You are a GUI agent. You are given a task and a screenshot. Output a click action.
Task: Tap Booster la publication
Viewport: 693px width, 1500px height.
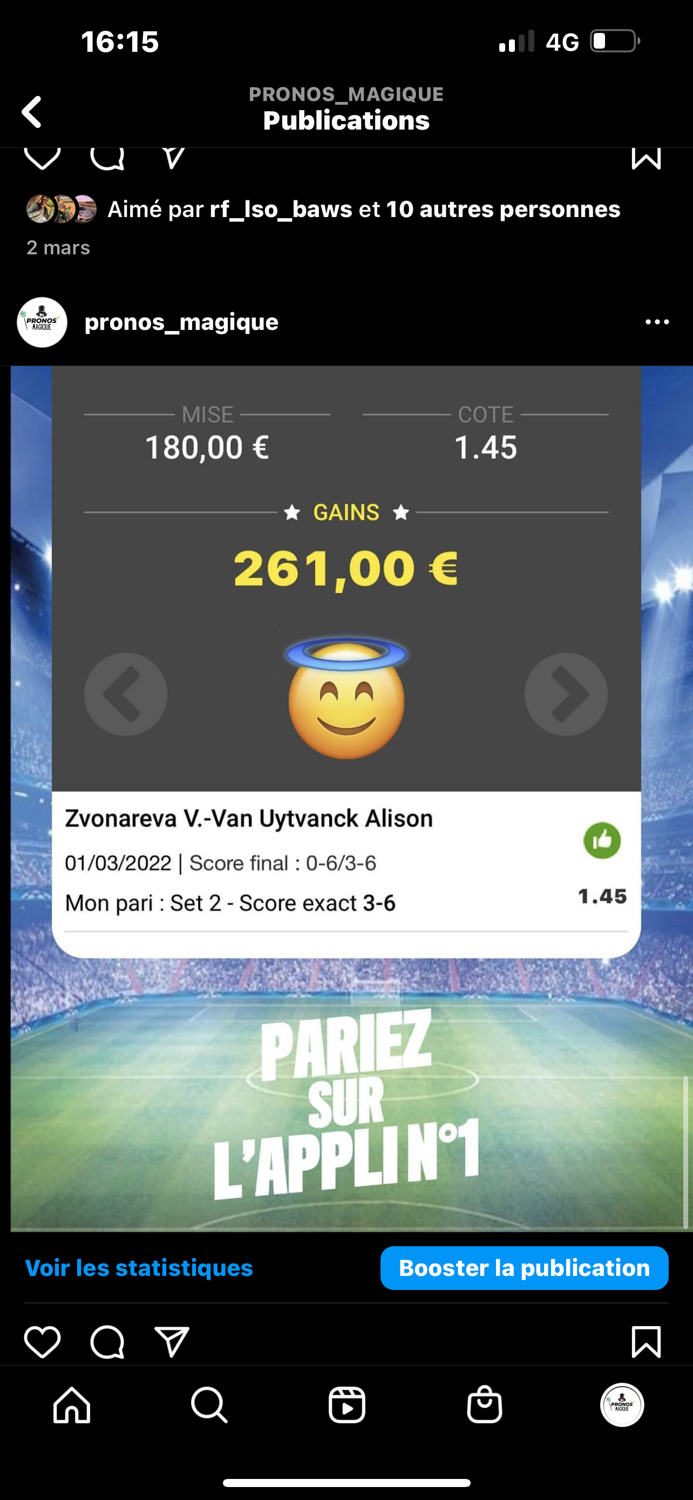(524, 1268)
